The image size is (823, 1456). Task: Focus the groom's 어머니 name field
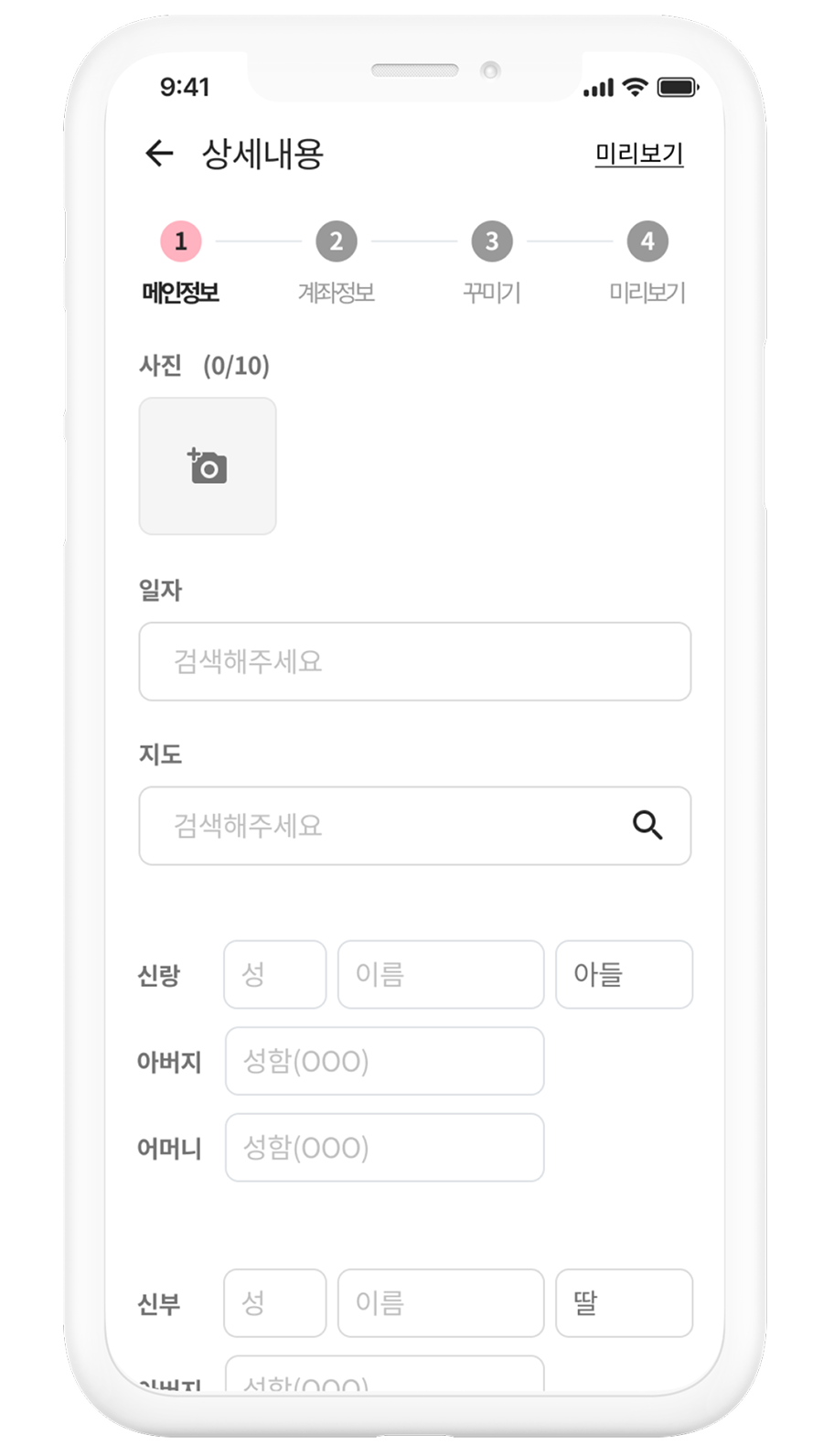tap(385, 1147)
